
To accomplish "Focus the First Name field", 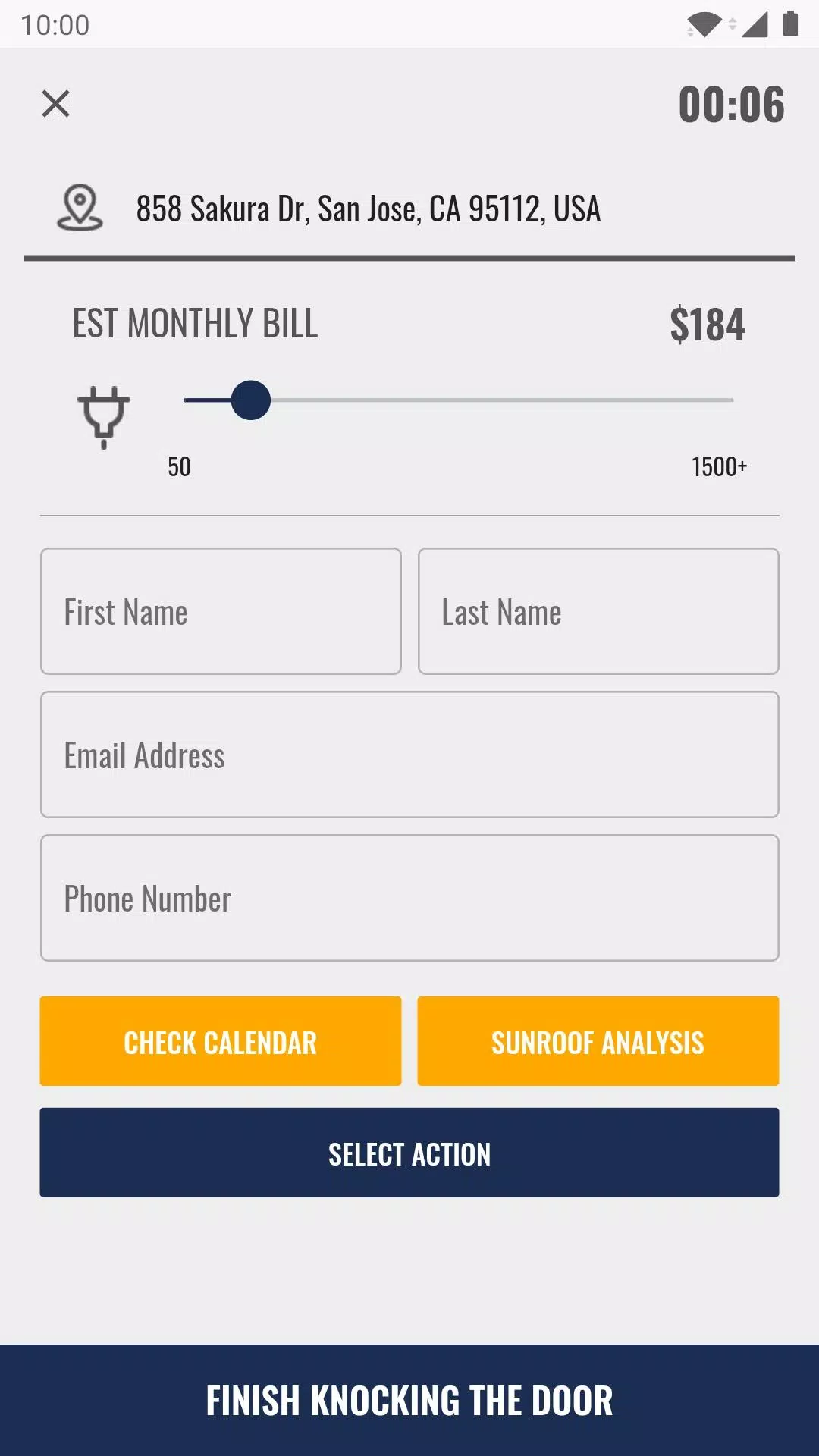I will click(x=221, y=611).
